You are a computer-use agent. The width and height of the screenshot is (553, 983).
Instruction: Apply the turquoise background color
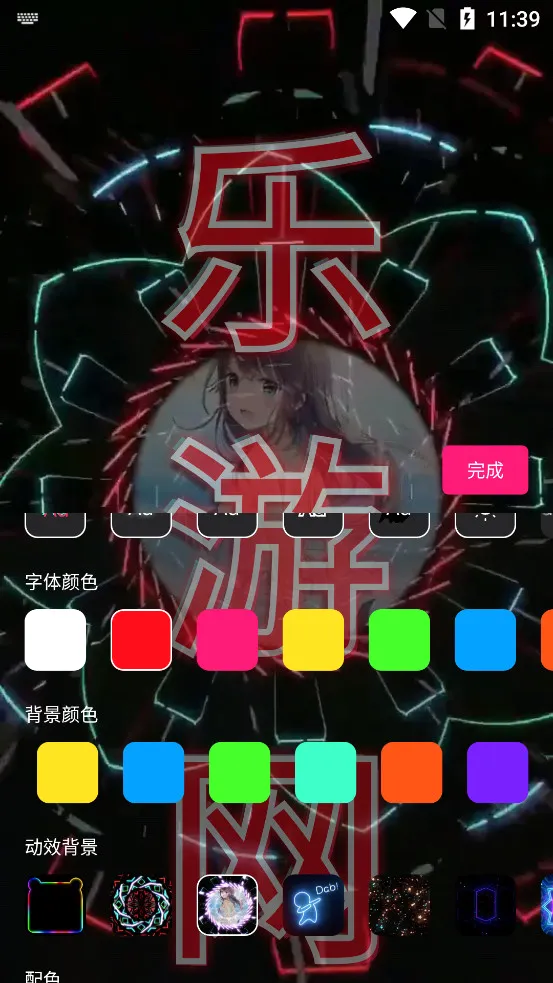coord(325,772)
